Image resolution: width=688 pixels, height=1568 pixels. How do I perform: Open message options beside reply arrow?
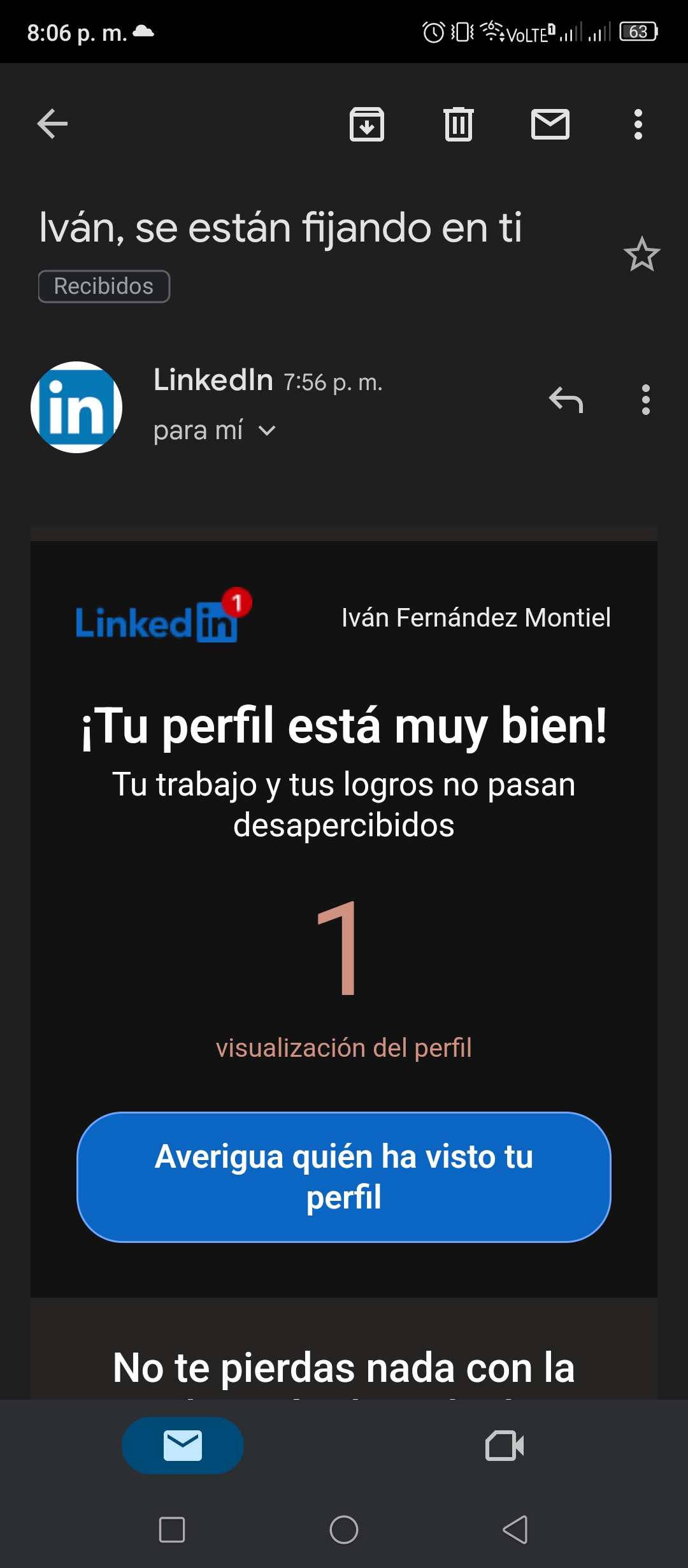coord(646,400)
